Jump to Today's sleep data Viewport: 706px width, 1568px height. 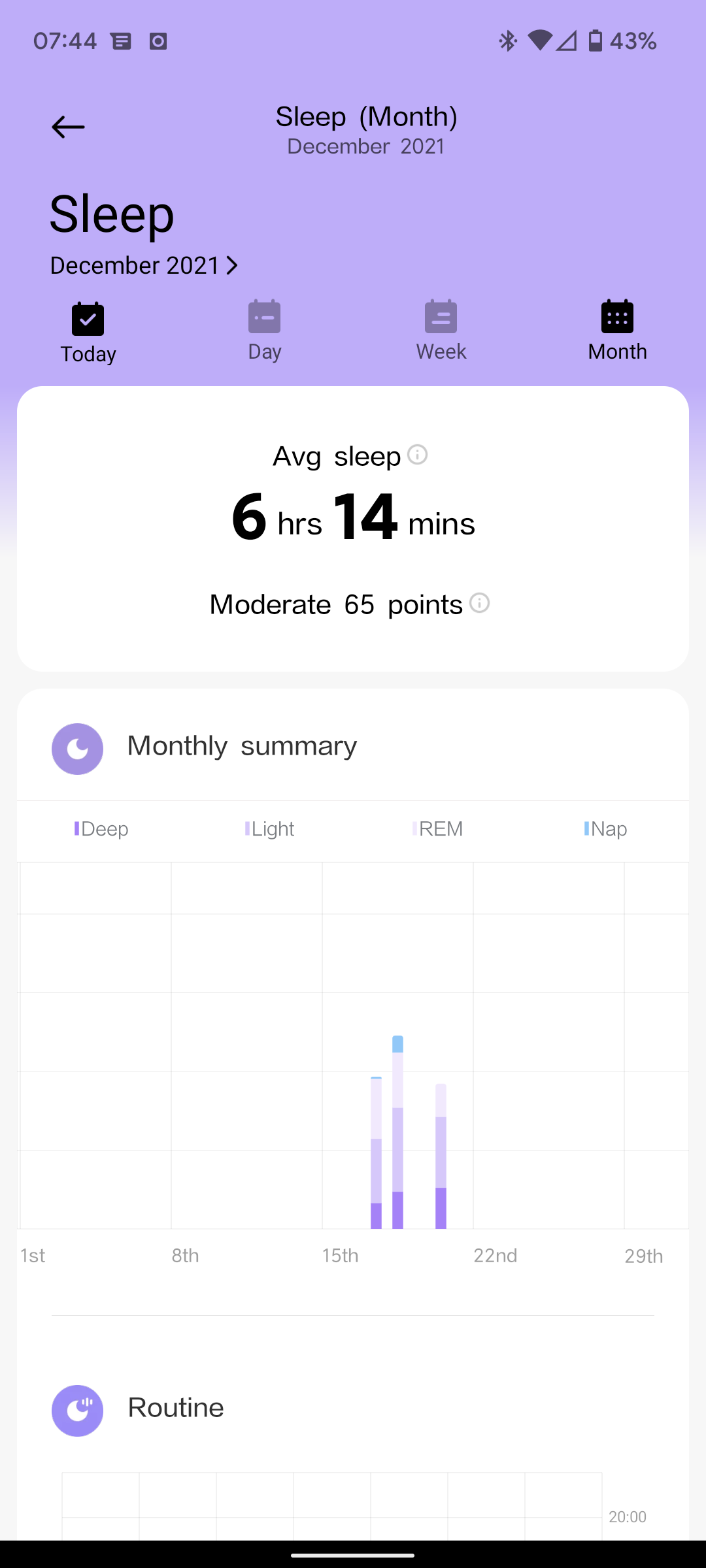88,333
